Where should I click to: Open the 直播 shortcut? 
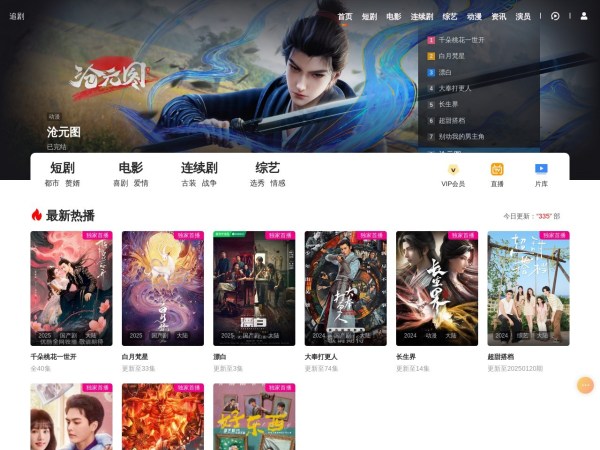[x=497, y=175]
